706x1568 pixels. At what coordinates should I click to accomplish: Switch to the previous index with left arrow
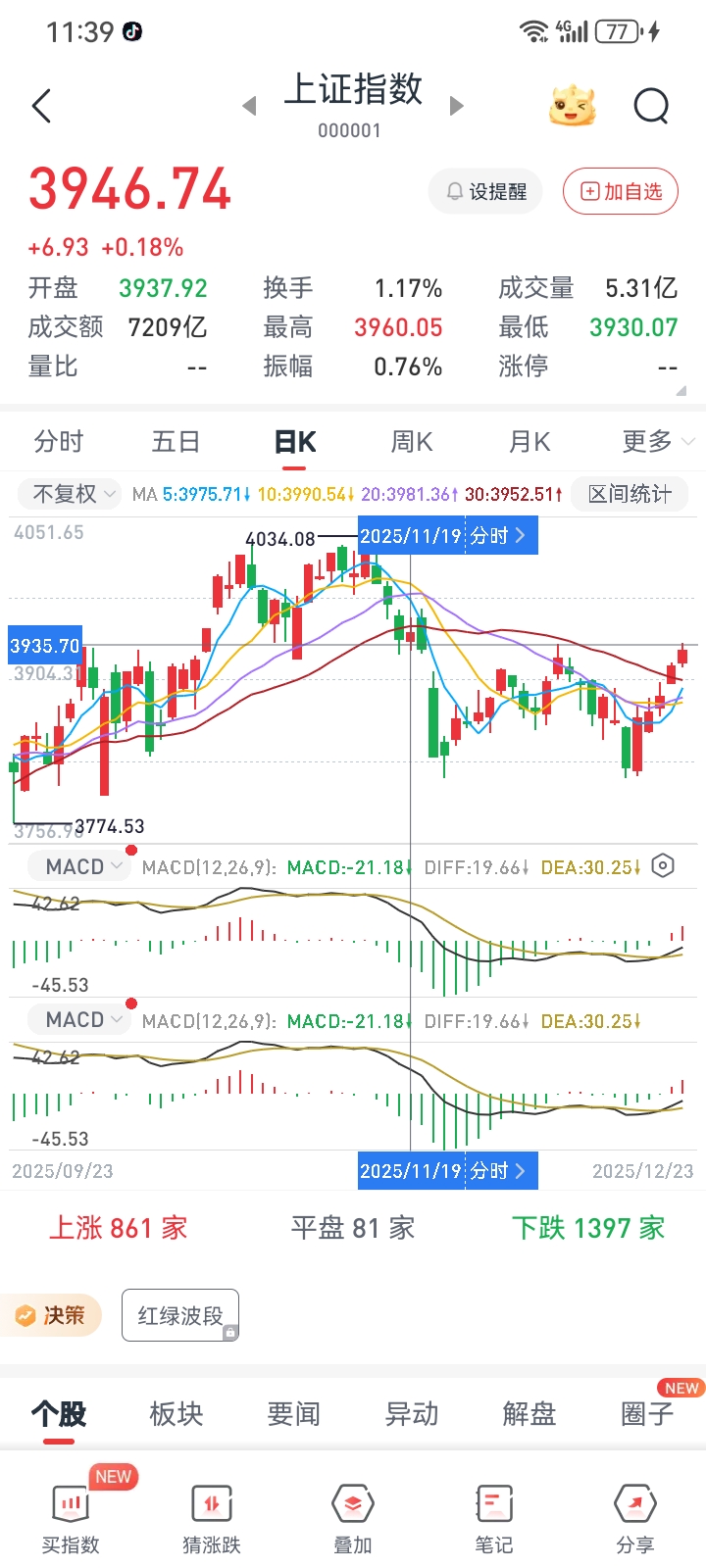(249, 106)
